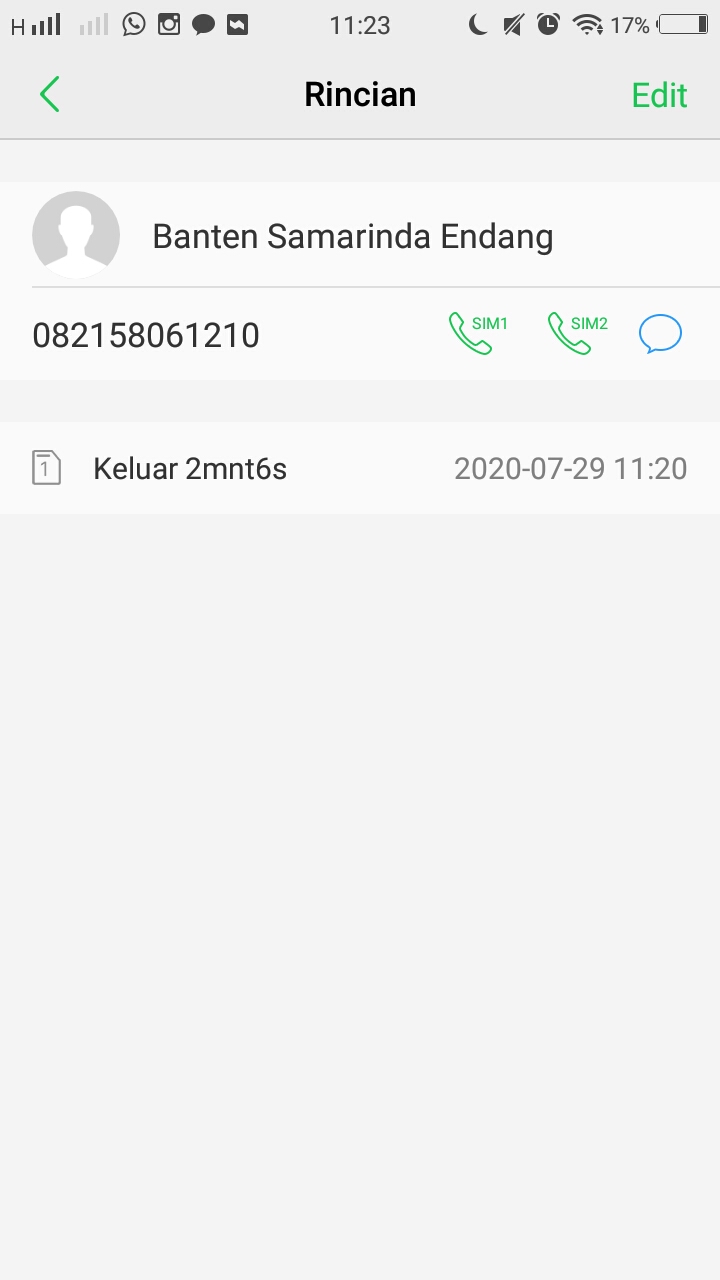Screen dimensions: 720x1280
Task: Tap the gallery notification icon
Action: [x=237, y=24]
